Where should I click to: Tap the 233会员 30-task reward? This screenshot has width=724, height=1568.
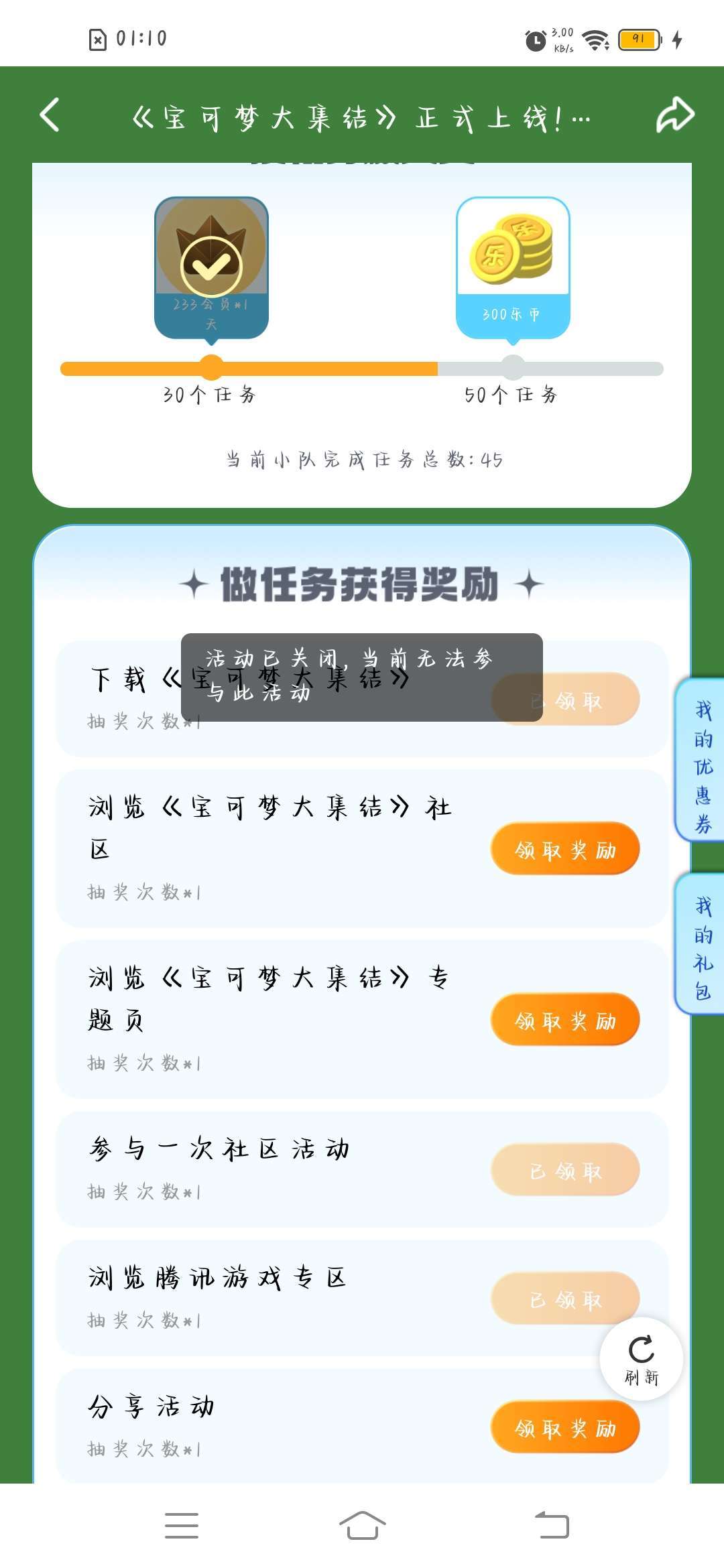coord(211,267)
